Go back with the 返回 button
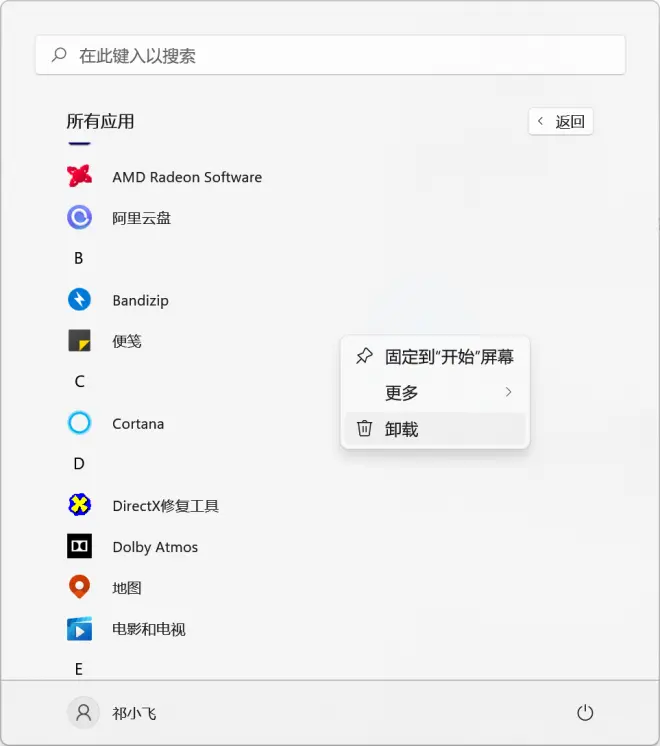Viewport: 660px width, 746px height. pos(560,122)
